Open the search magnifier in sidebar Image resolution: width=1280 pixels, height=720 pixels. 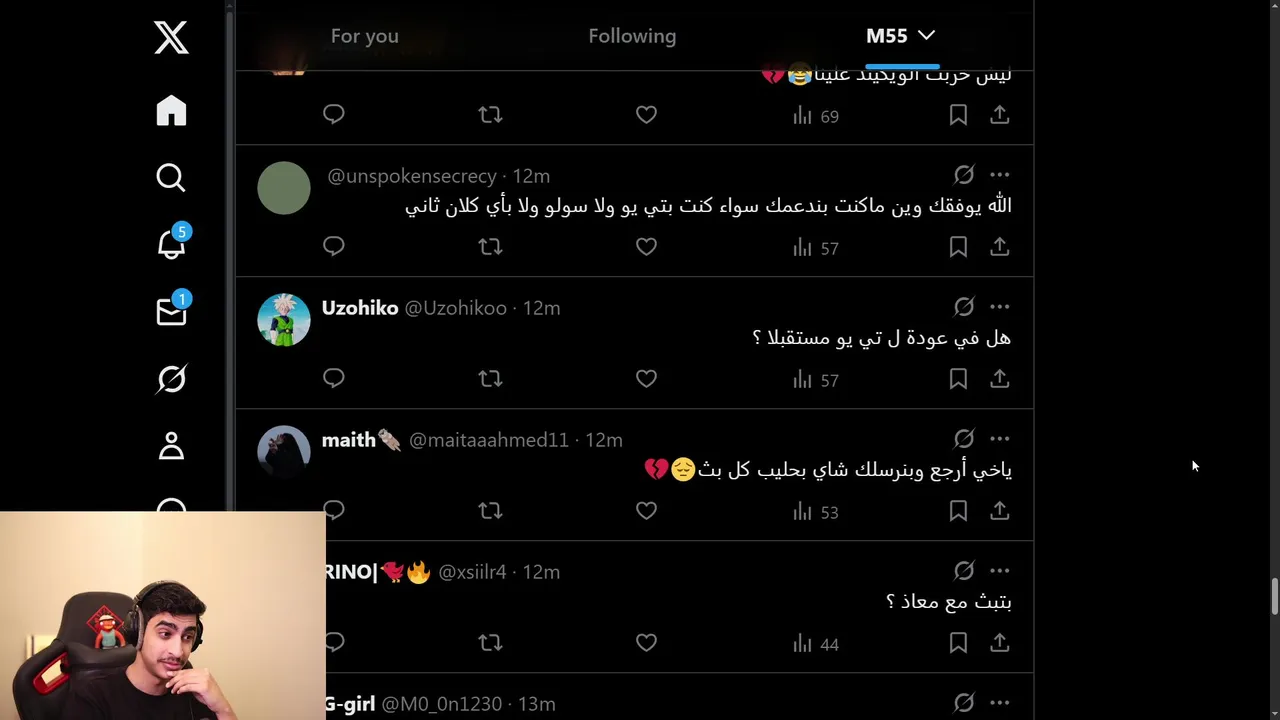click(x=171, y=178)
